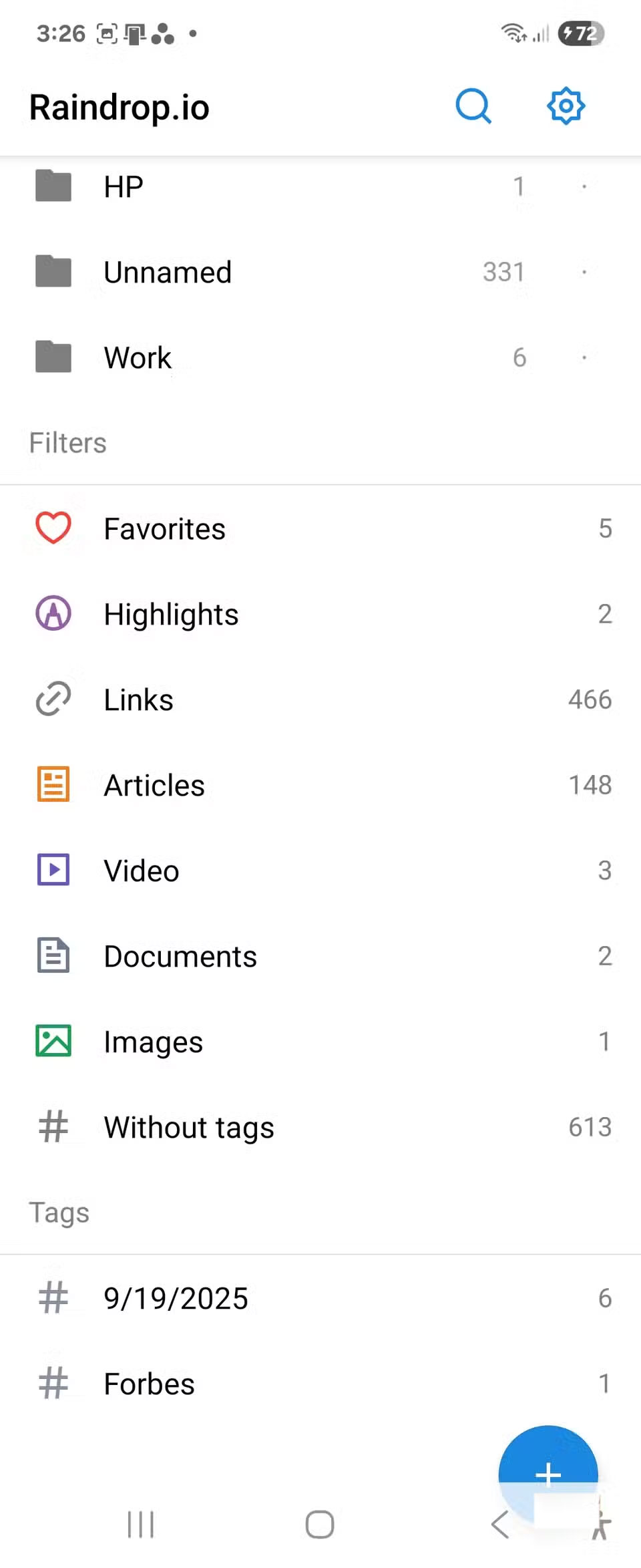This screenshot has width=641, height=1568.
Task: Select the Highlights marker icon
Action: [53, 613]
